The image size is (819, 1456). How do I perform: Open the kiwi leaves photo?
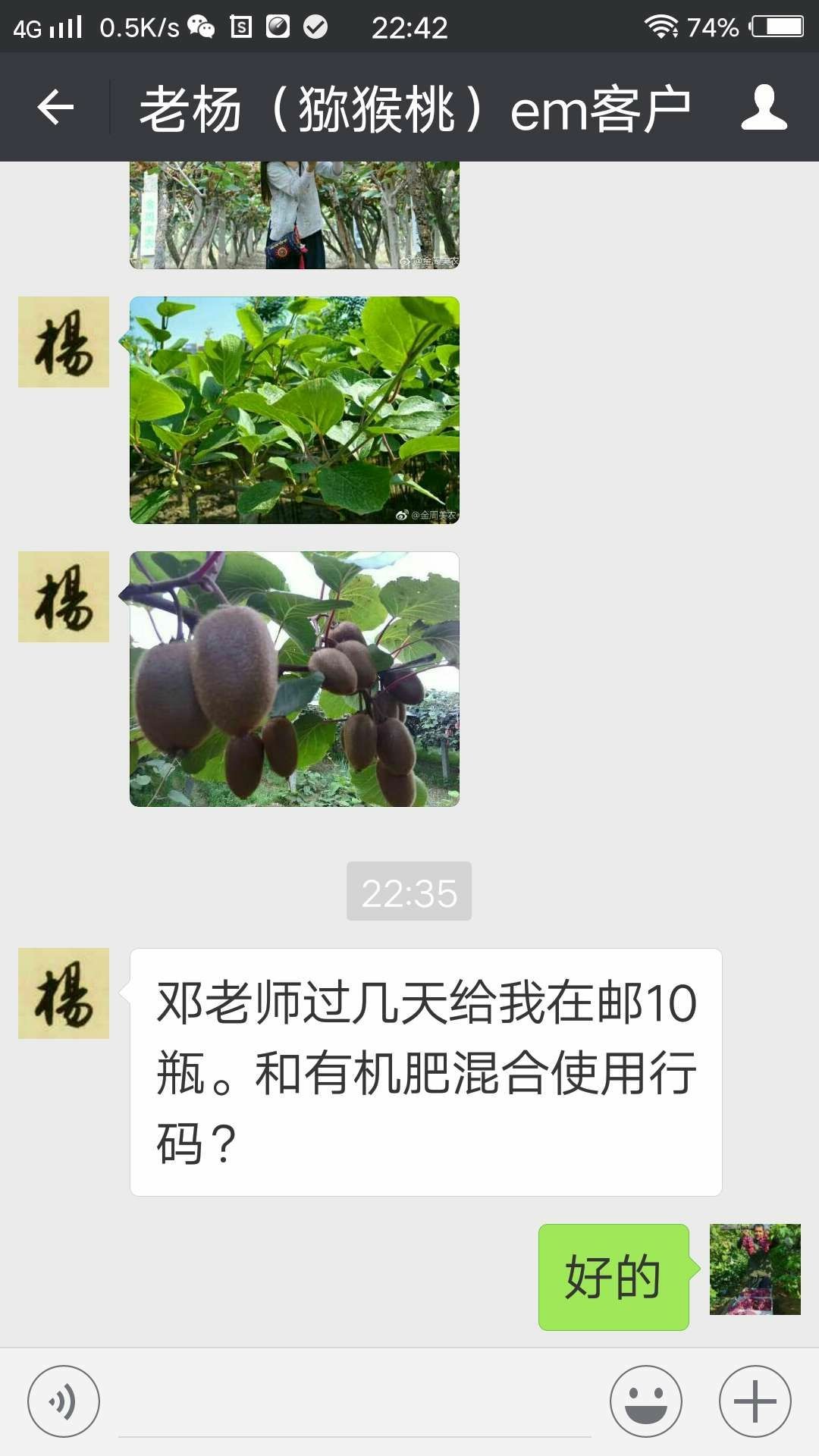pos(294,410)
